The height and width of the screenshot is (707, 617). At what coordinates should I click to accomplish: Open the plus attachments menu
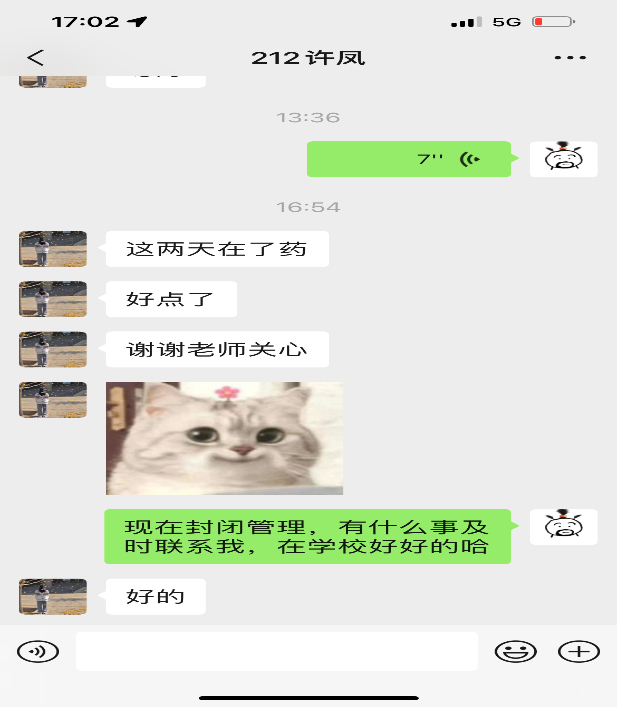pos(579,651)
